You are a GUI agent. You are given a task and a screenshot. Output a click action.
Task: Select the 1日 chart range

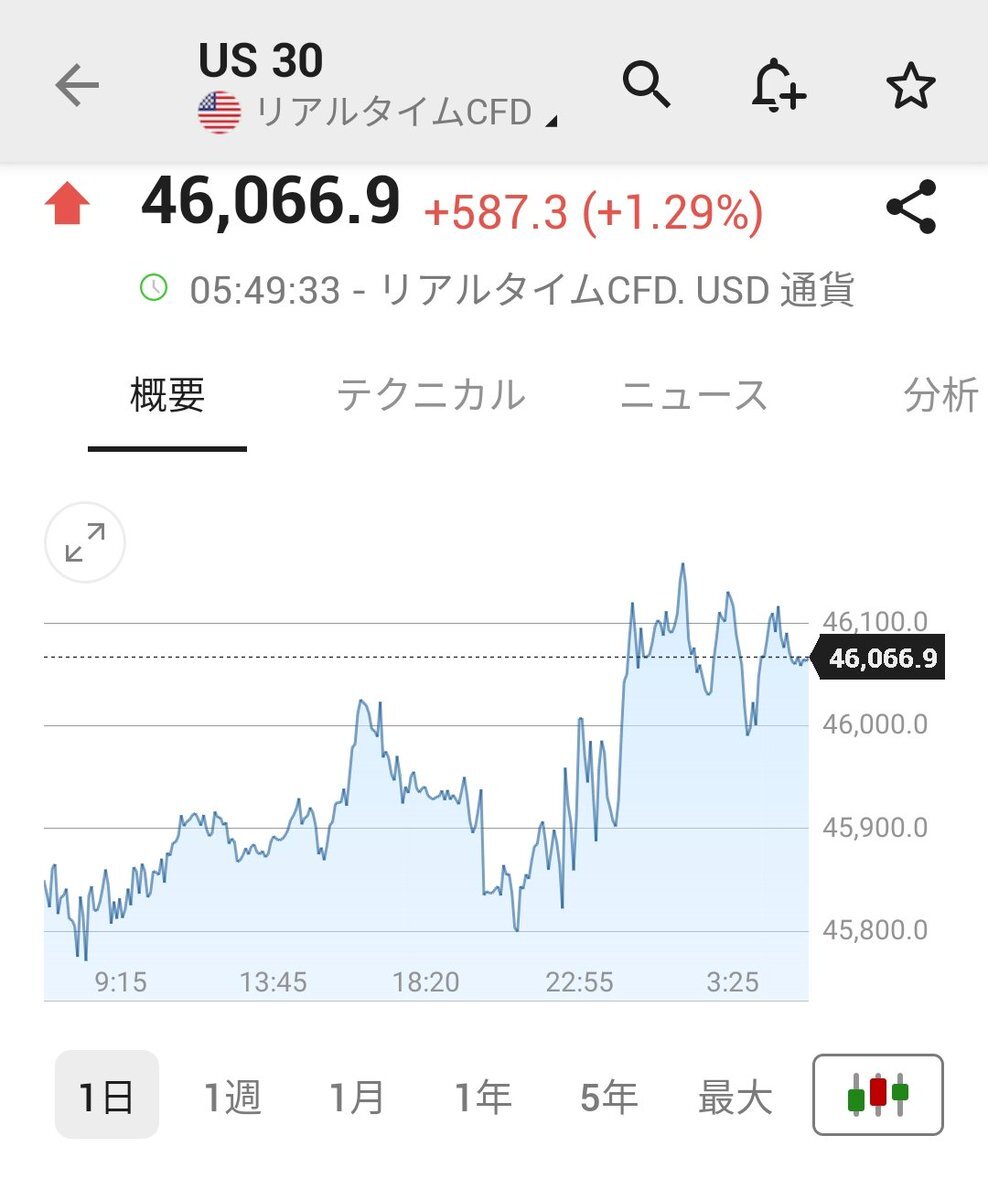pos(106,1098)
